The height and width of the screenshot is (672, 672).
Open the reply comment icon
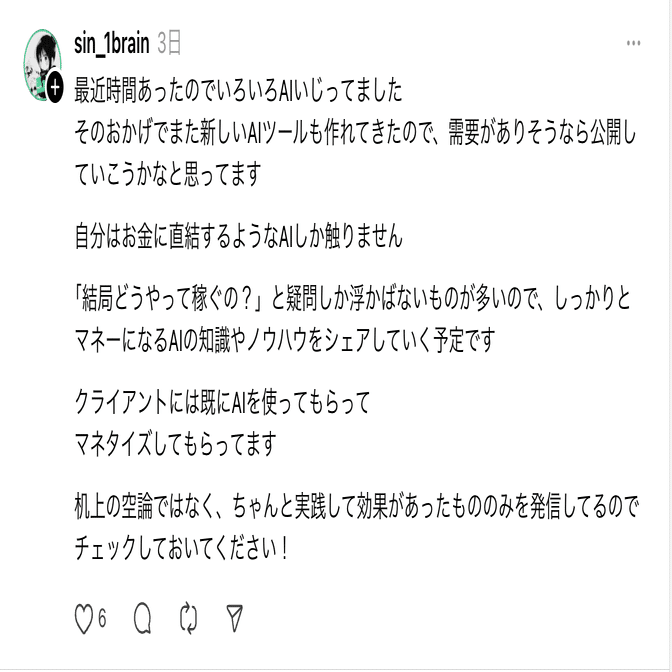142,619
